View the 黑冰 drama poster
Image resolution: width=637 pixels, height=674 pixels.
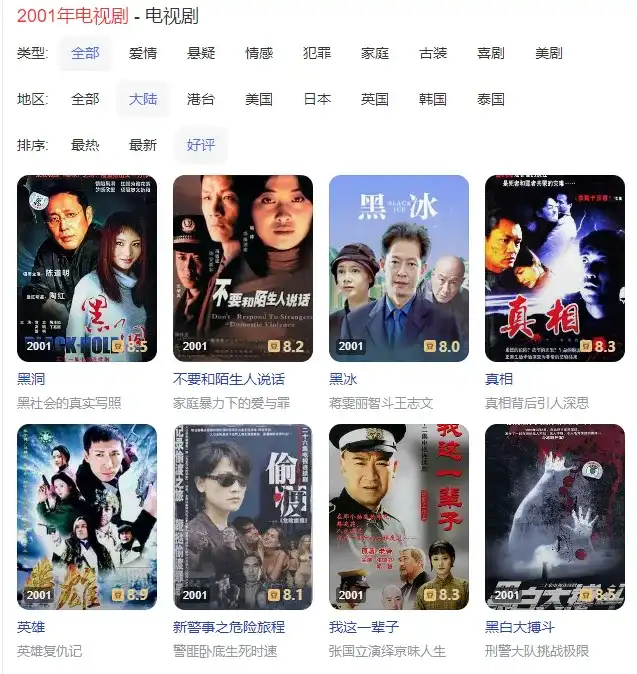tap(399, 268)
